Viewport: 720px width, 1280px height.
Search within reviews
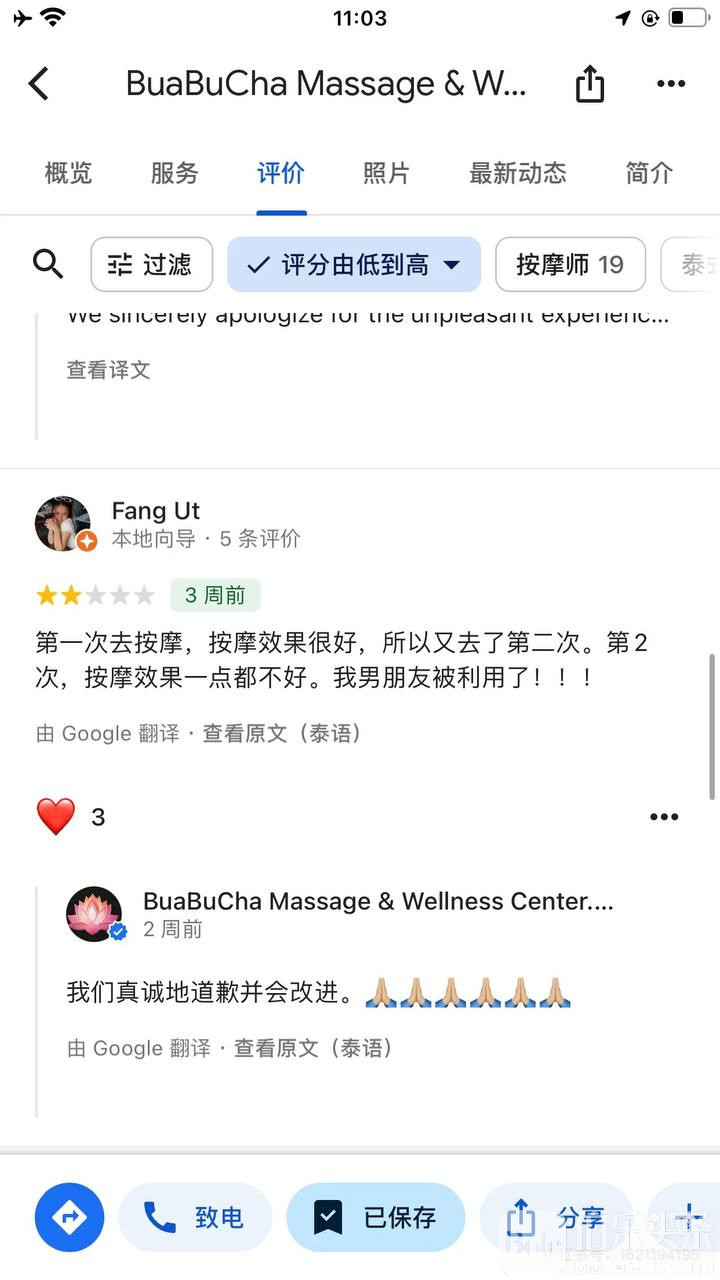coord(48,264)
